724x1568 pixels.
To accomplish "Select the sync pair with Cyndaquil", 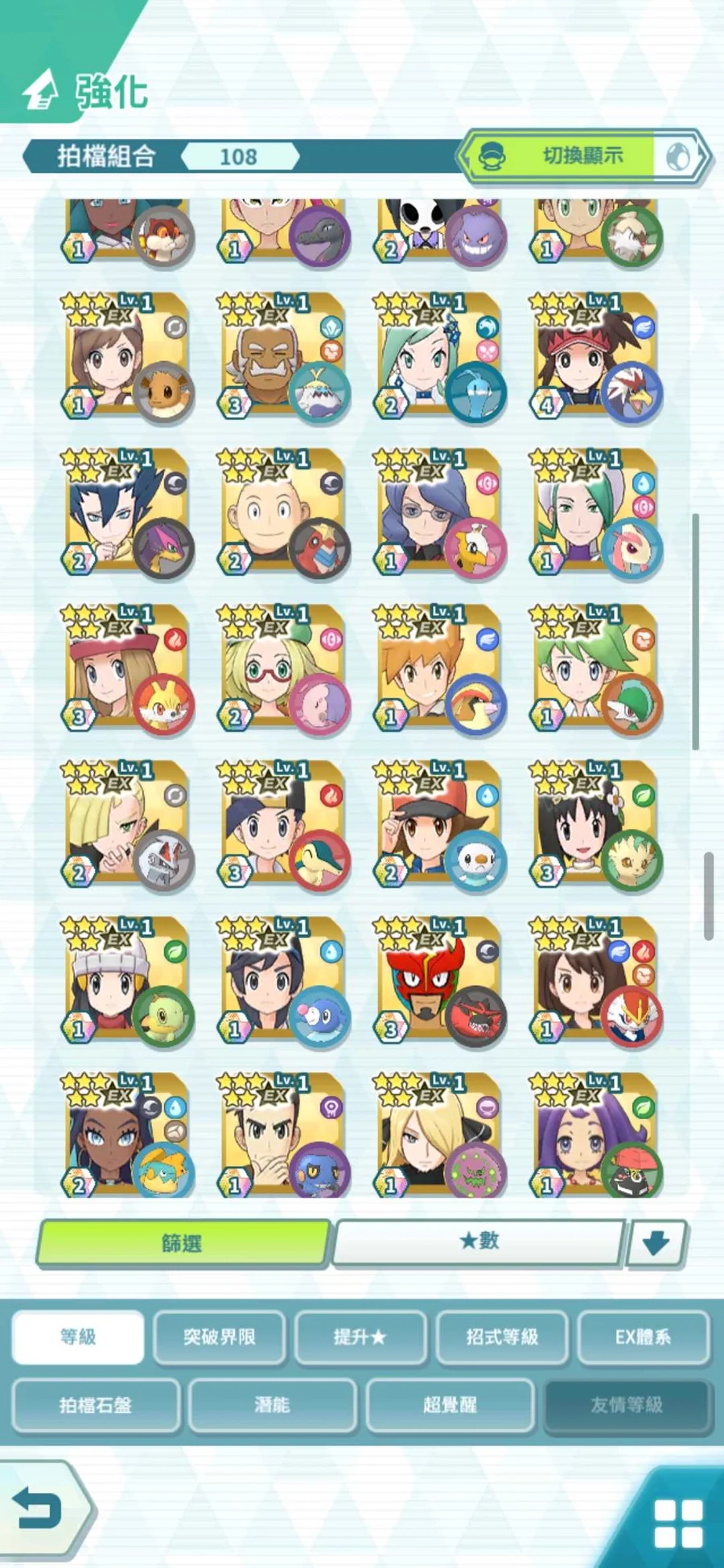I will point(282,824).
